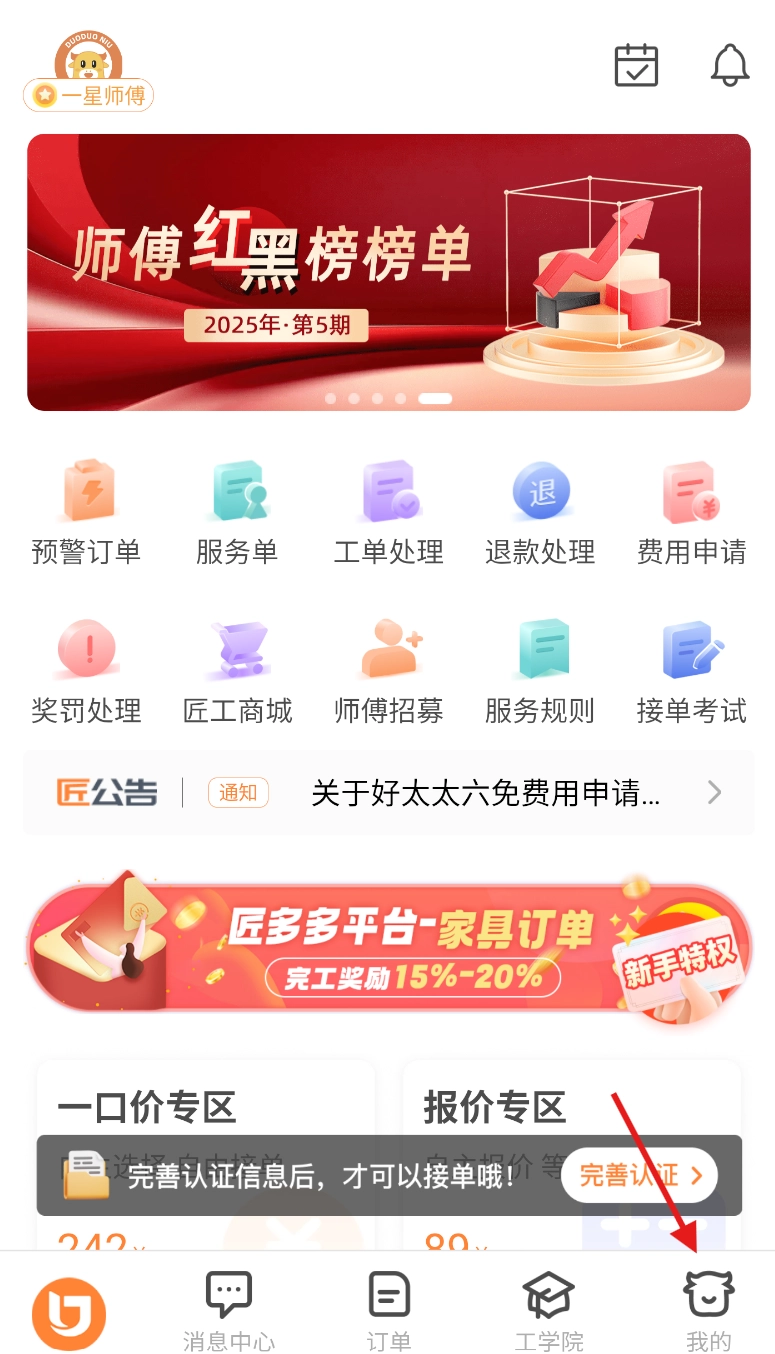Switch to the 消息中心 tab
Image resolution: width=775 pixels, height=1354 pixels.
coord(228,1310)
